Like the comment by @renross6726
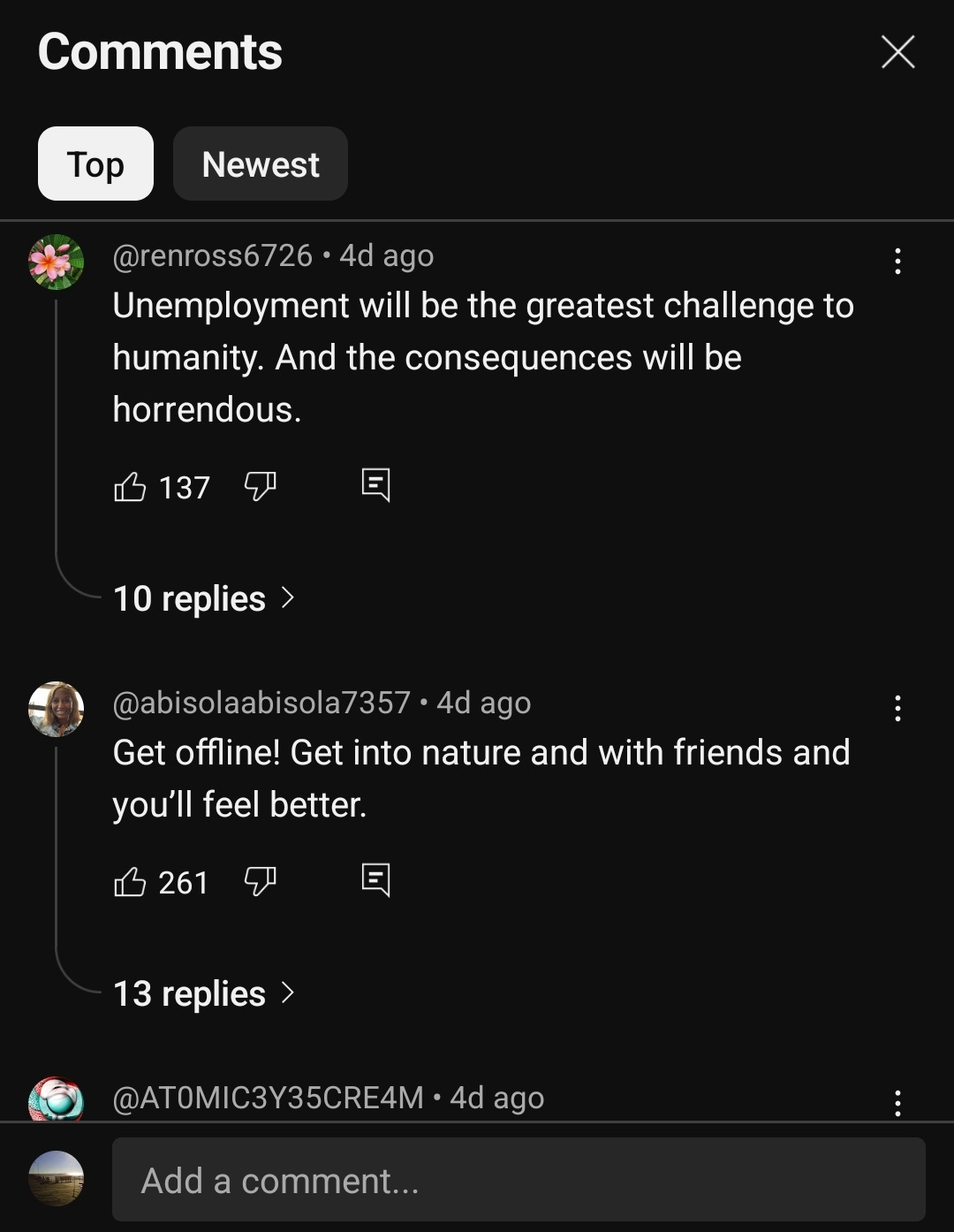The width and height of the screenshot is (954, 1232). (x=130, y=487)
